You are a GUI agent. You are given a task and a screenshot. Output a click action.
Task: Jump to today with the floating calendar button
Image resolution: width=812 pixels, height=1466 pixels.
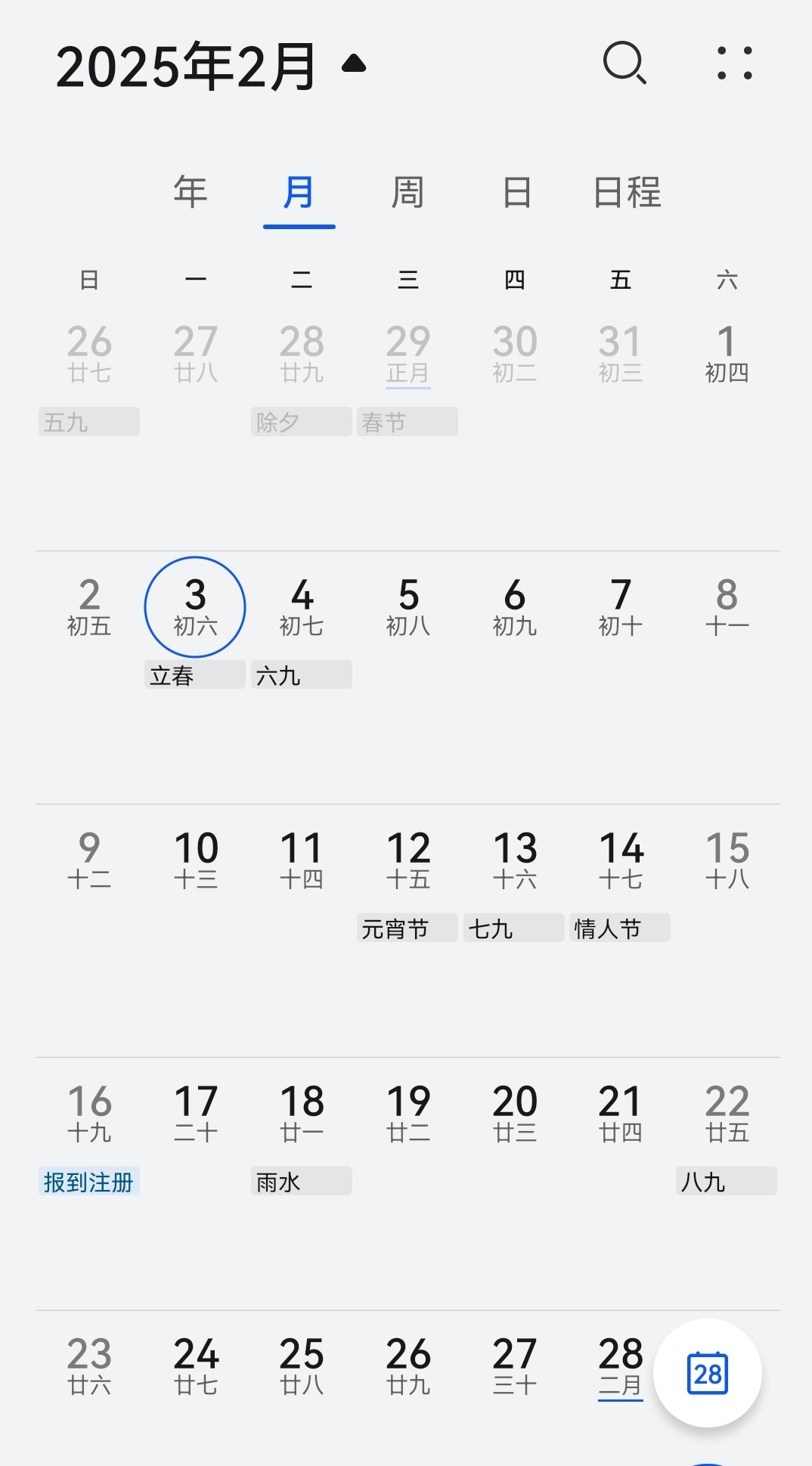(x=707, y=1373)
